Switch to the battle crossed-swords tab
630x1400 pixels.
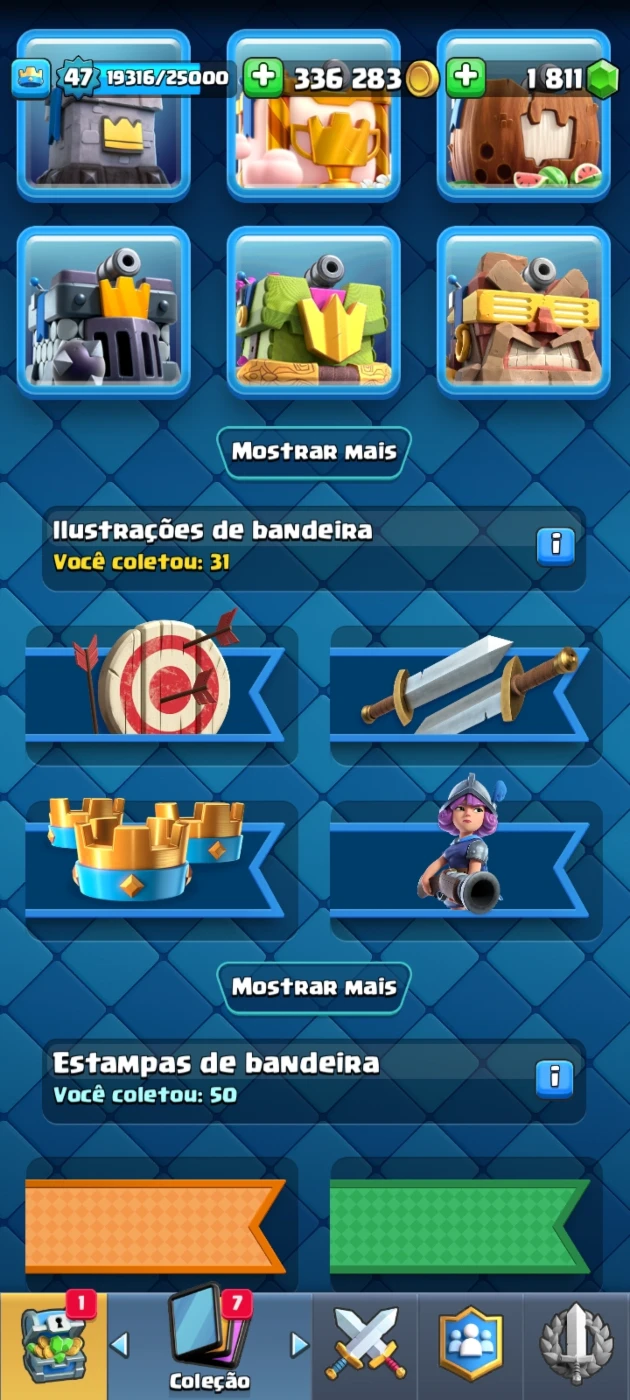click(x=367, y=1346)
